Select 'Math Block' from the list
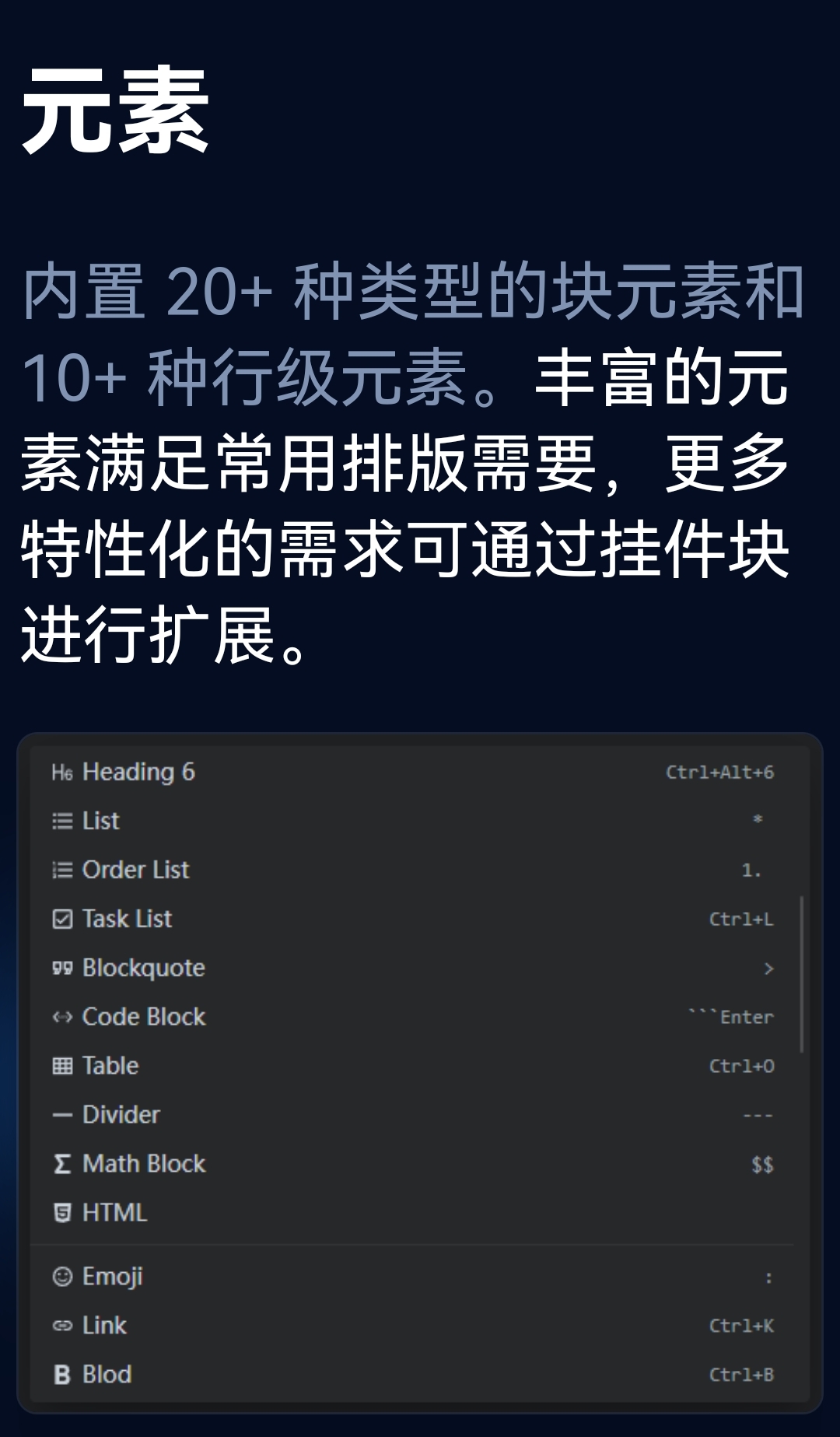Viewport: 840px width, 1437px height. (x=143, y=1163)
